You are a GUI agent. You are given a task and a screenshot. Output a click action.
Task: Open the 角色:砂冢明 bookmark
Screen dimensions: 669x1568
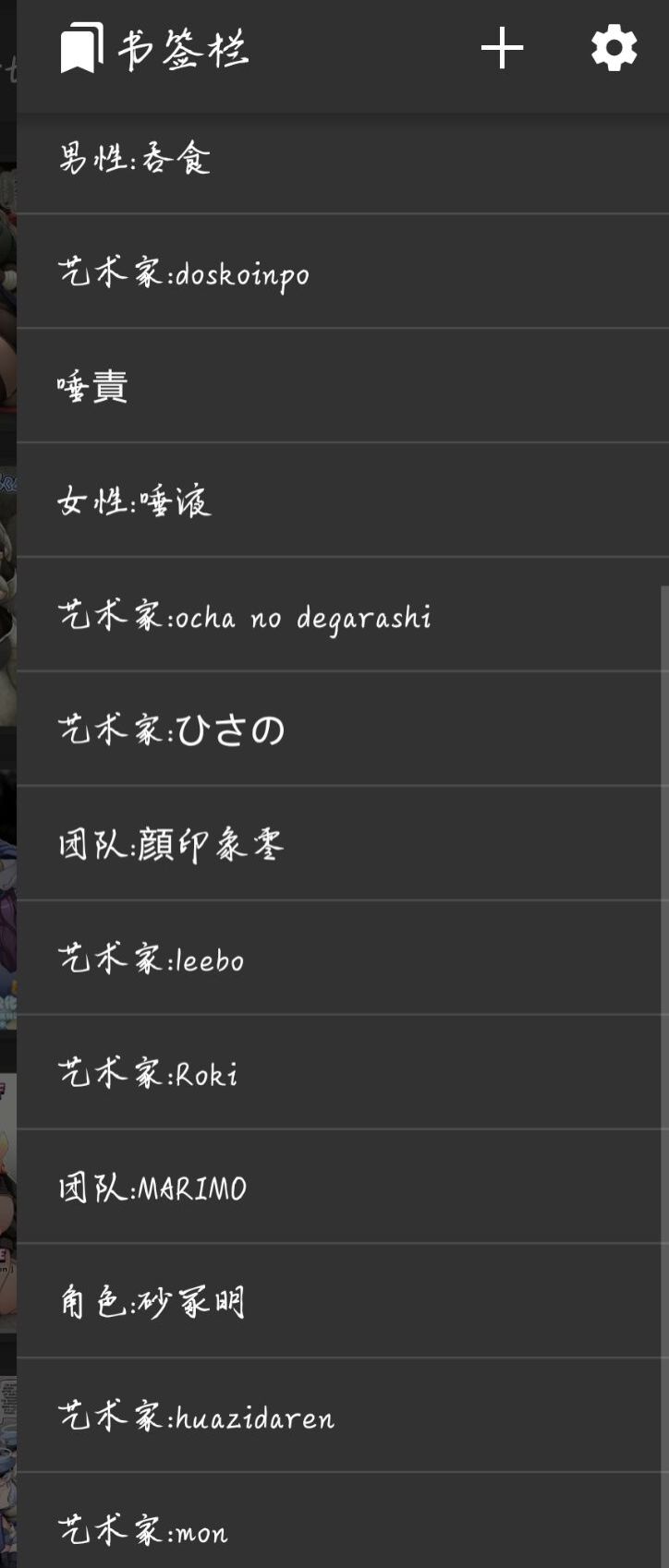point(152,1303)
